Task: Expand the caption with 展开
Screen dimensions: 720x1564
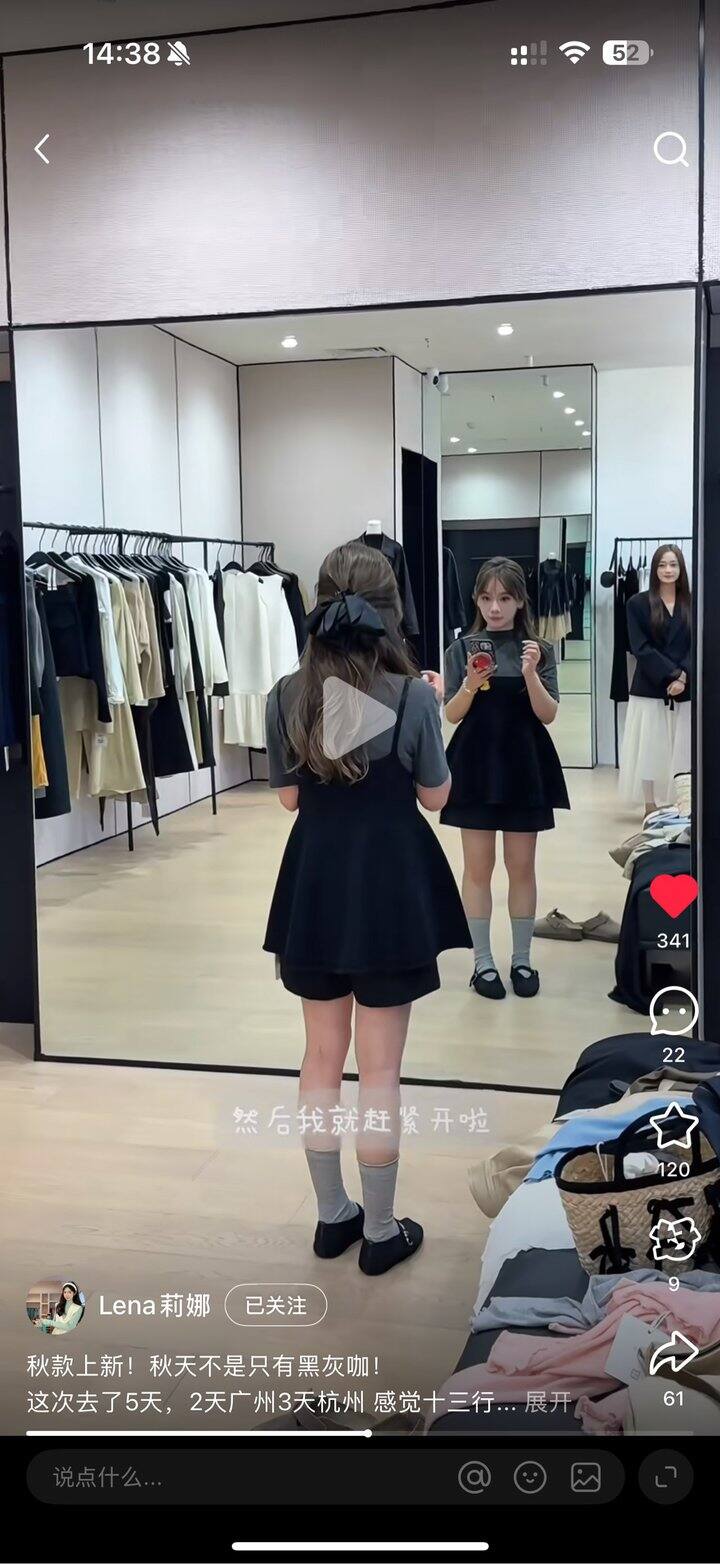Action: (x=548, y=1402)
